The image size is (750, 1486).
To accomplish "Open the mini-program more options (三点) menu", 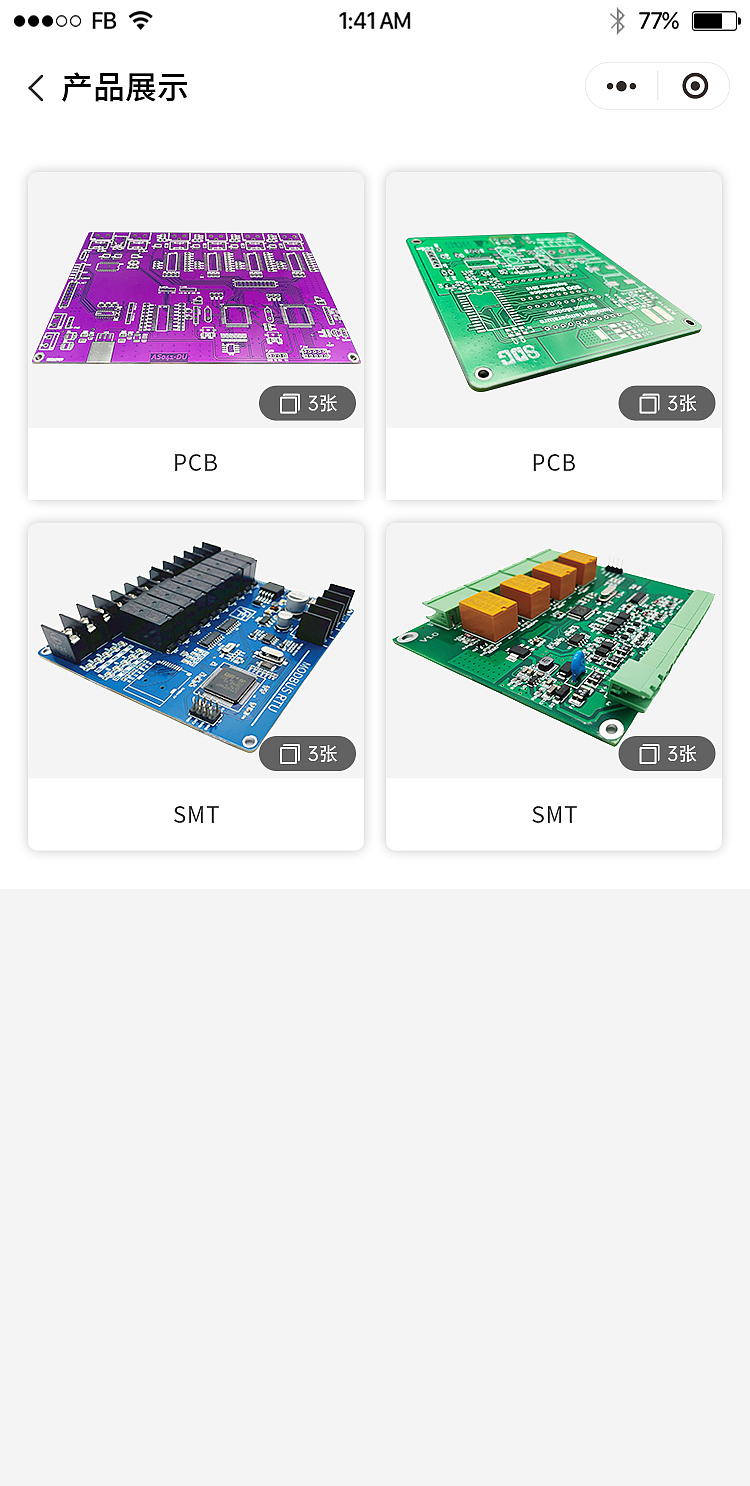I will (x=621, y=86).
